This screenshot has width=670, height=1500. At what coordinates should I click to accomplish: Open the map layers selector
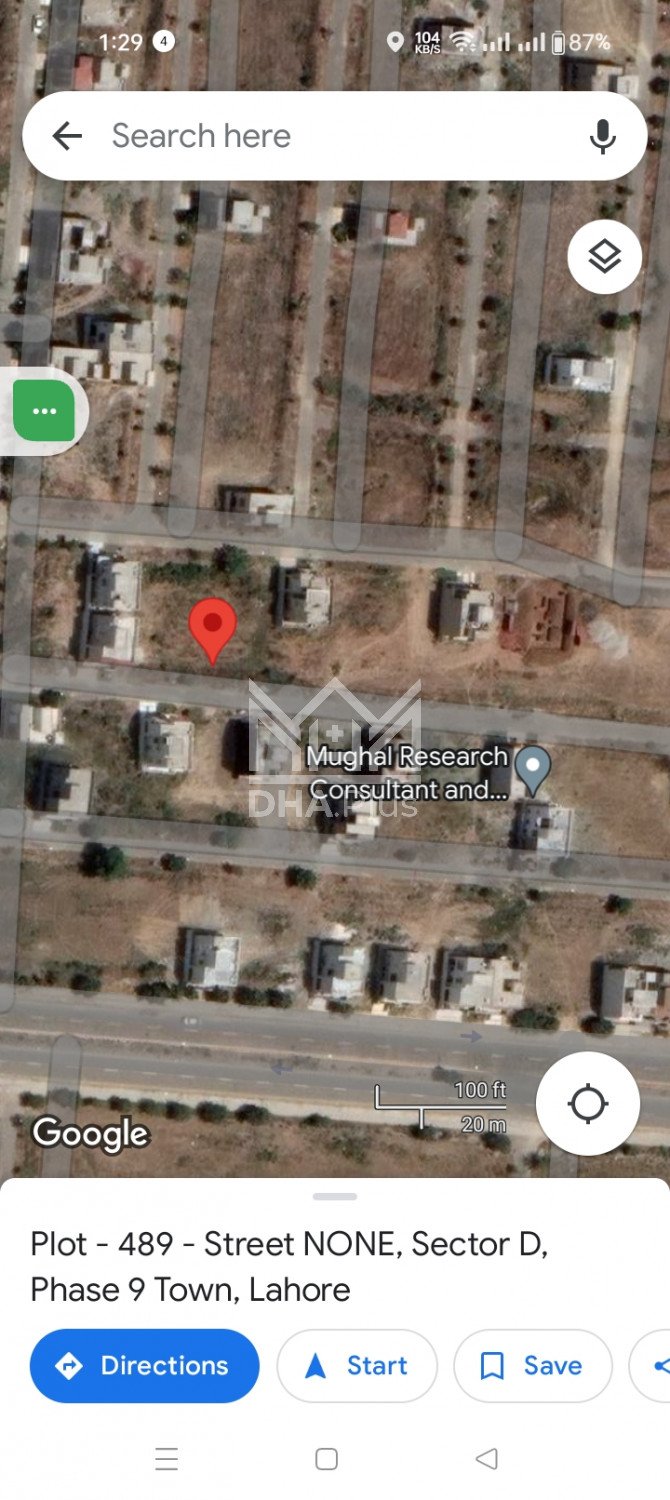tap(604, 257)
